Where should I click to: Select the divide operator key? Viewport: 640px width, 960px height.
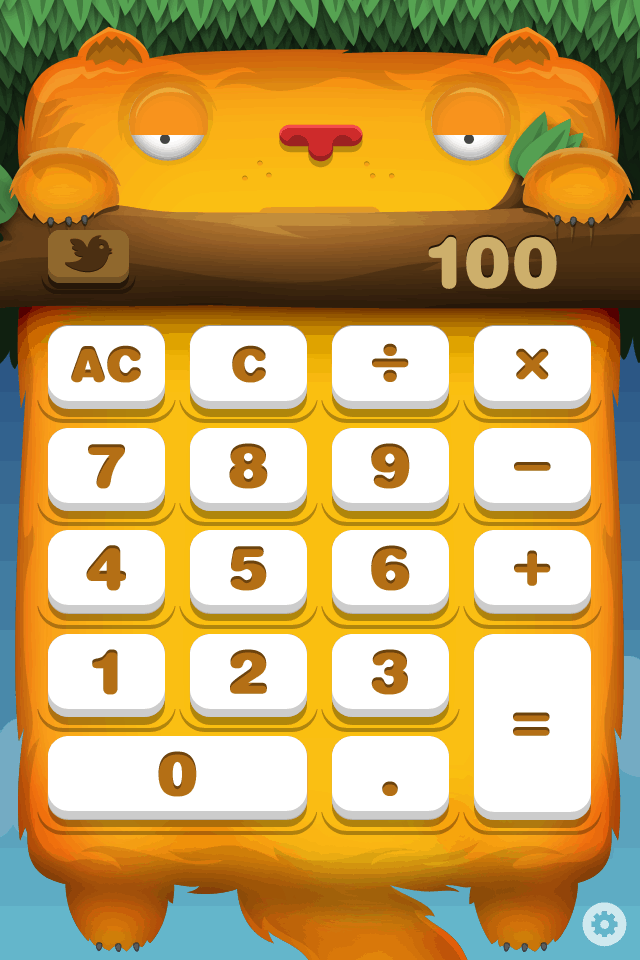click(x=390, y=365)
